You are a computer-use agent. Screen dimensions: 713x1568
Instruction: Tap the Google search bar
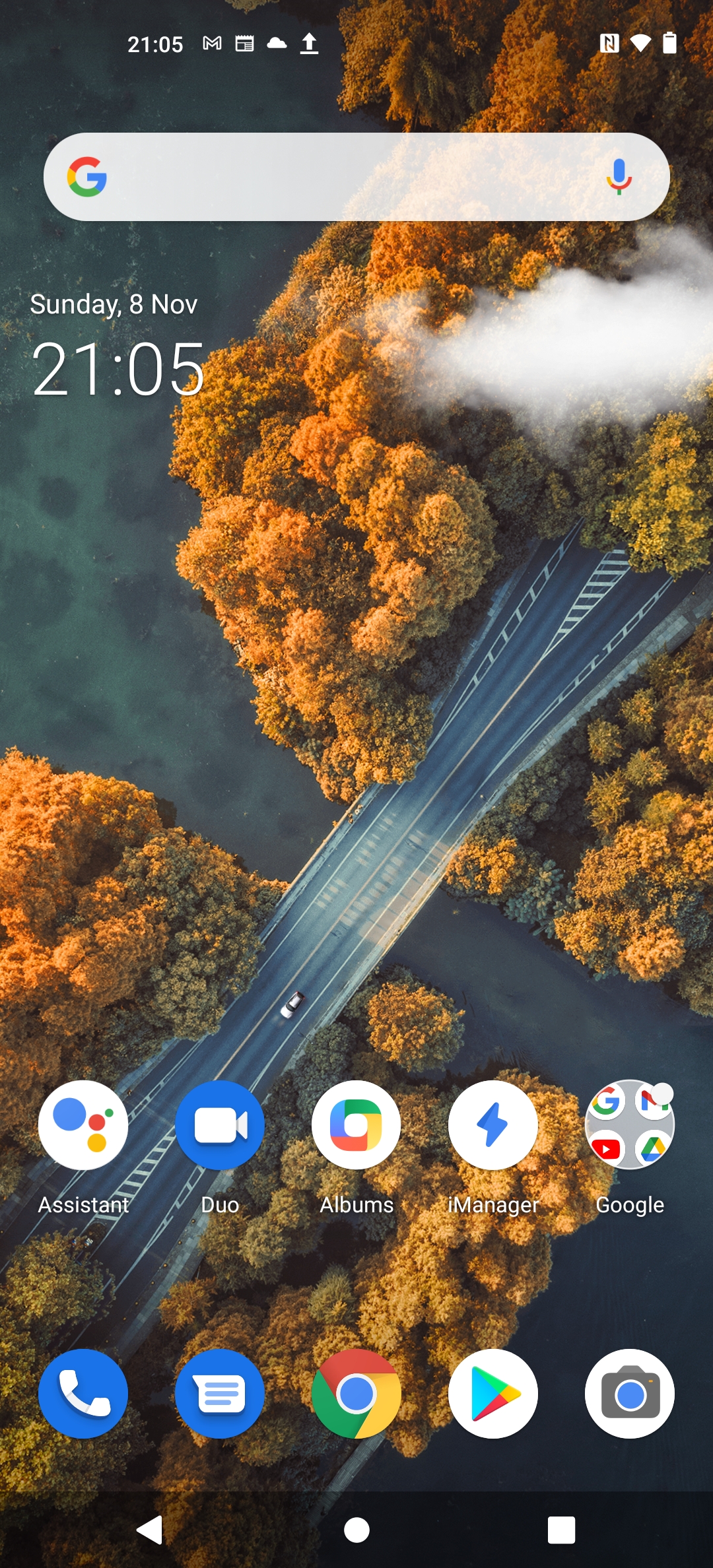tap(356, 177)
